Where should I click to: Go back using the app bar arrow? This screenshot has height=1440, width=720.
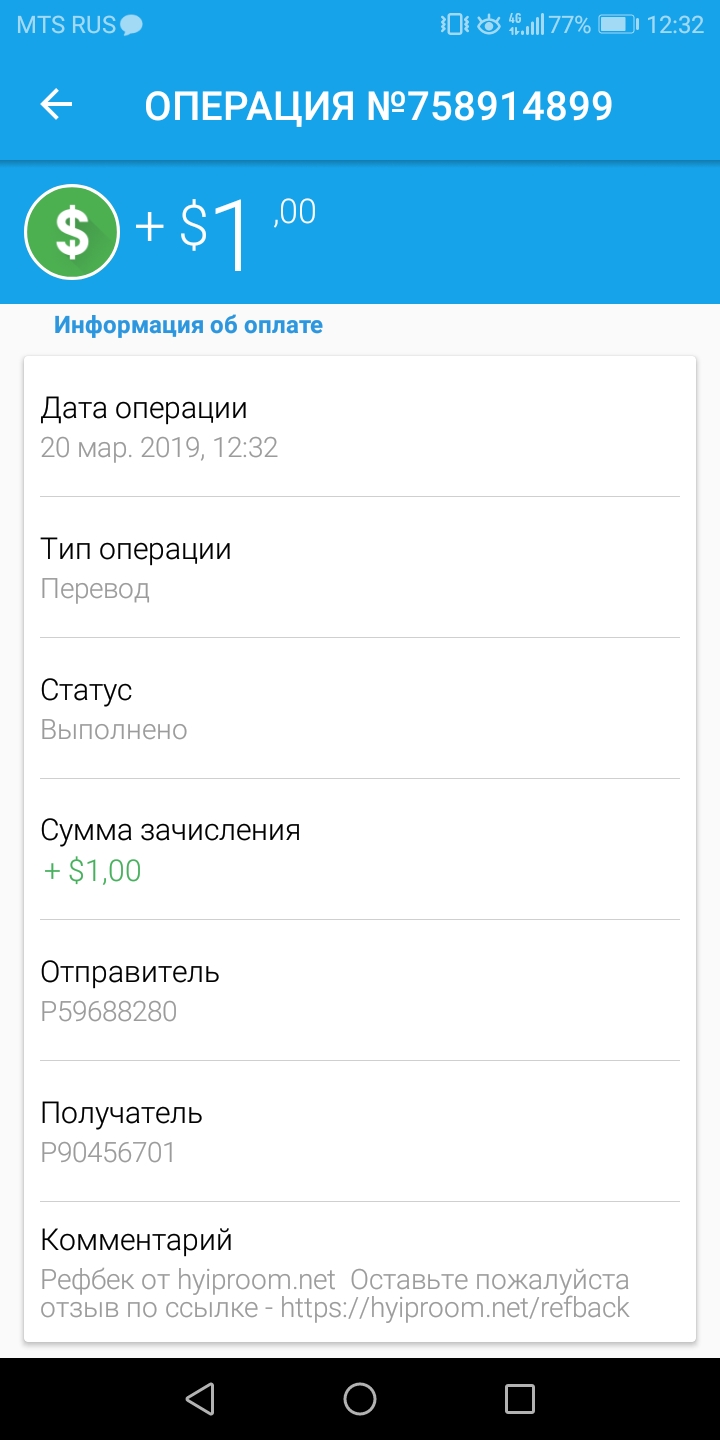tap(56, 104)
